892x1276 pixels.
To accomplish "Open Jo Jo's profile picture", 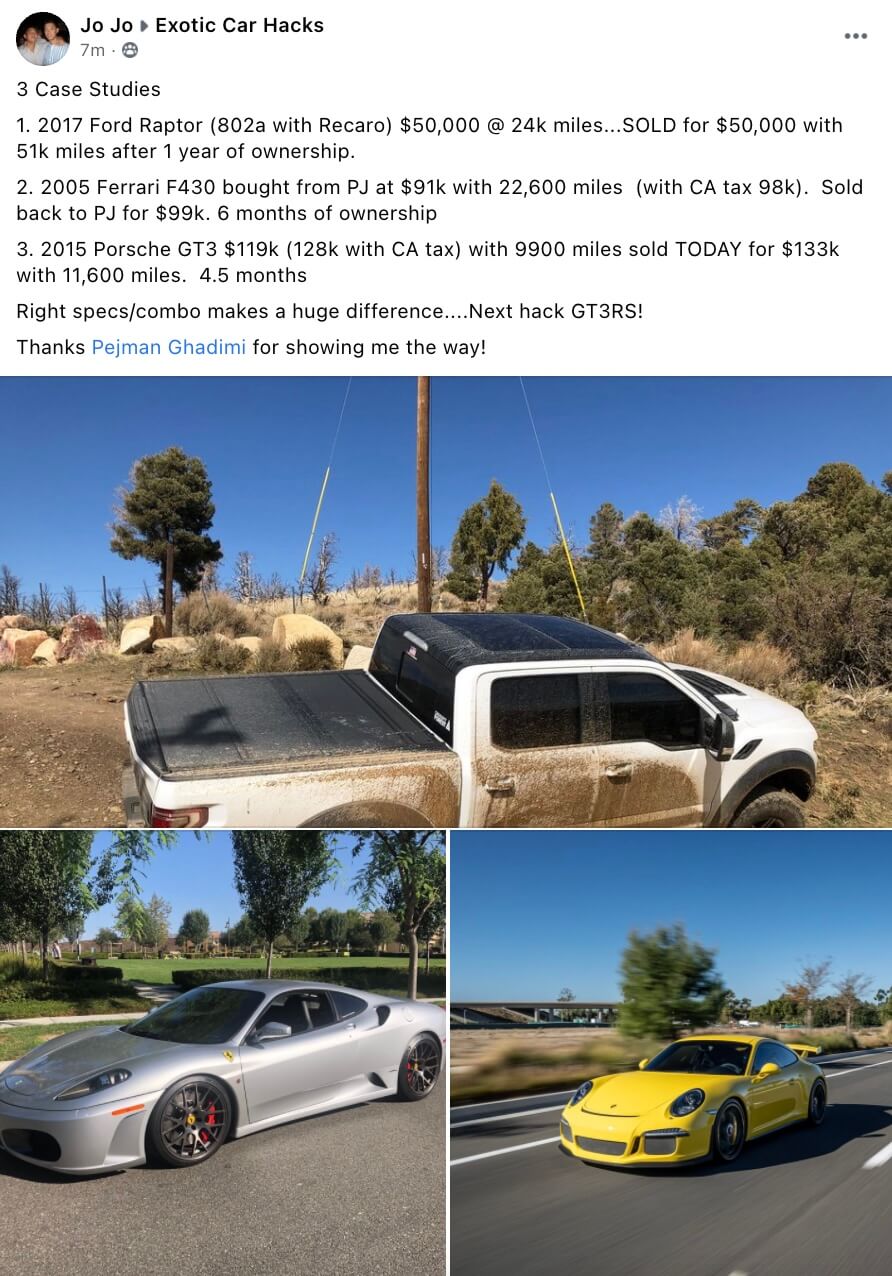I will [x=43, y=39].
